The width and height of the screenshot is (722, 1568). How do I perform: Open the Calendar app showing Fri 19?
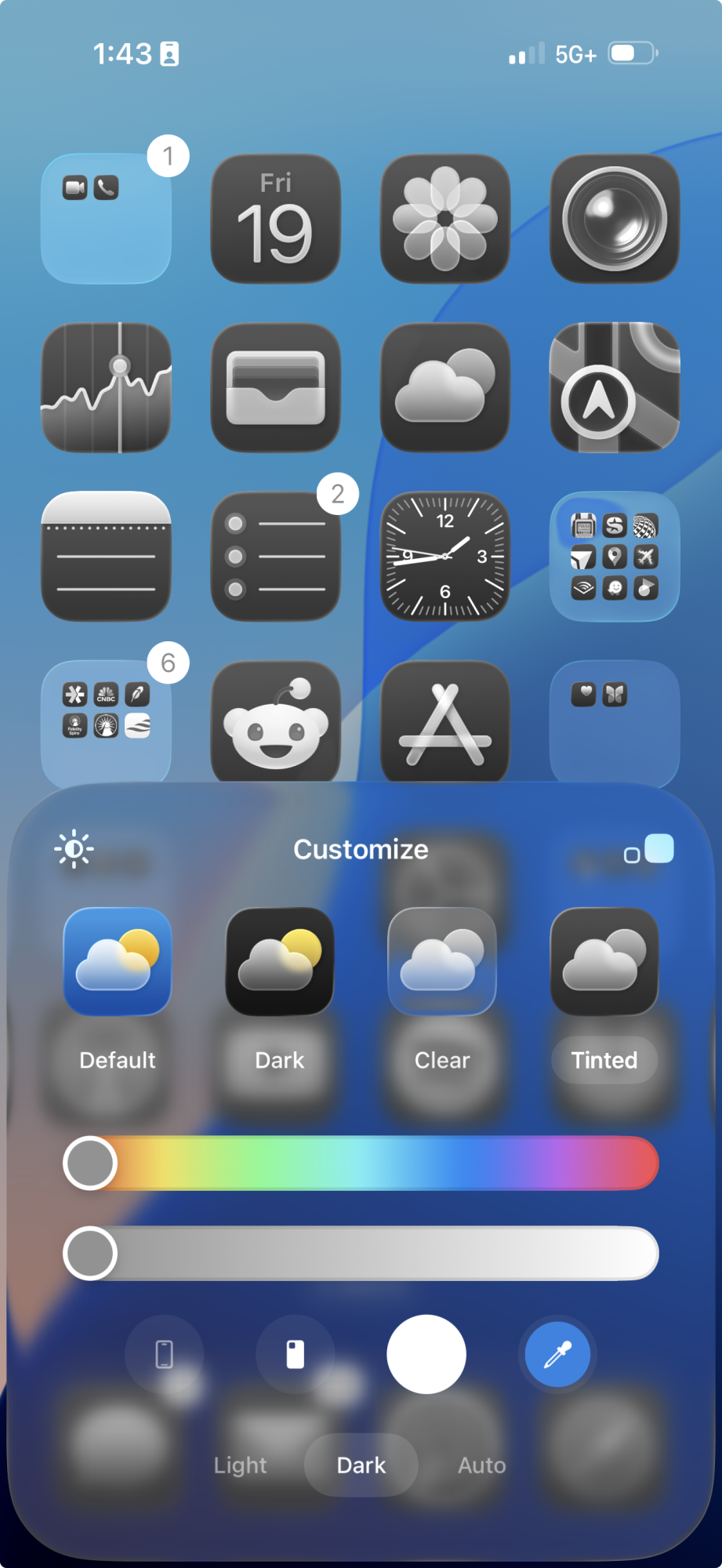pos(275,219)
